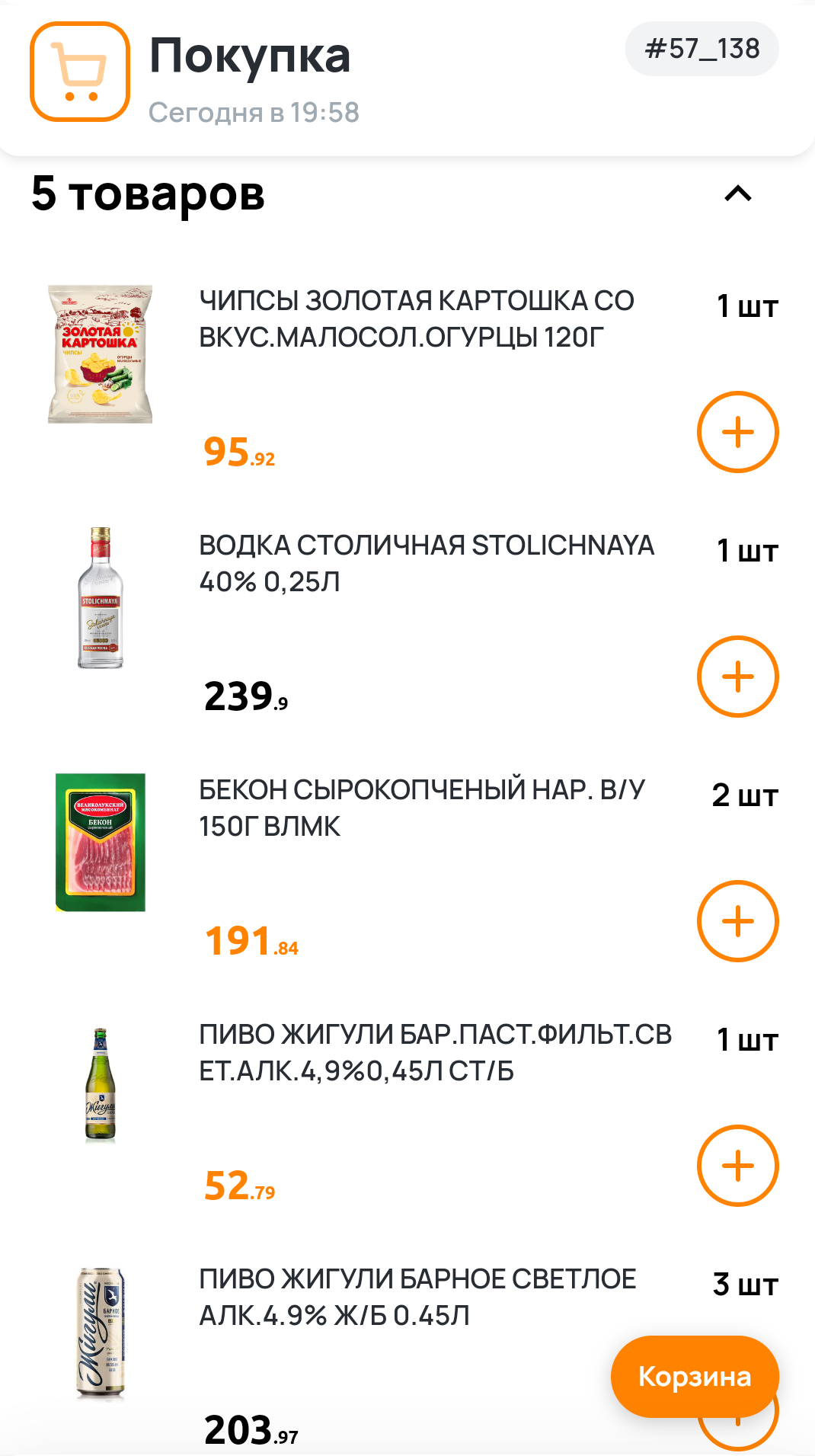Click the plus icon for bottled Жигули beer
This screenshot has height=1456, width=815.
pyautogui.click(x=737, y=1166)
